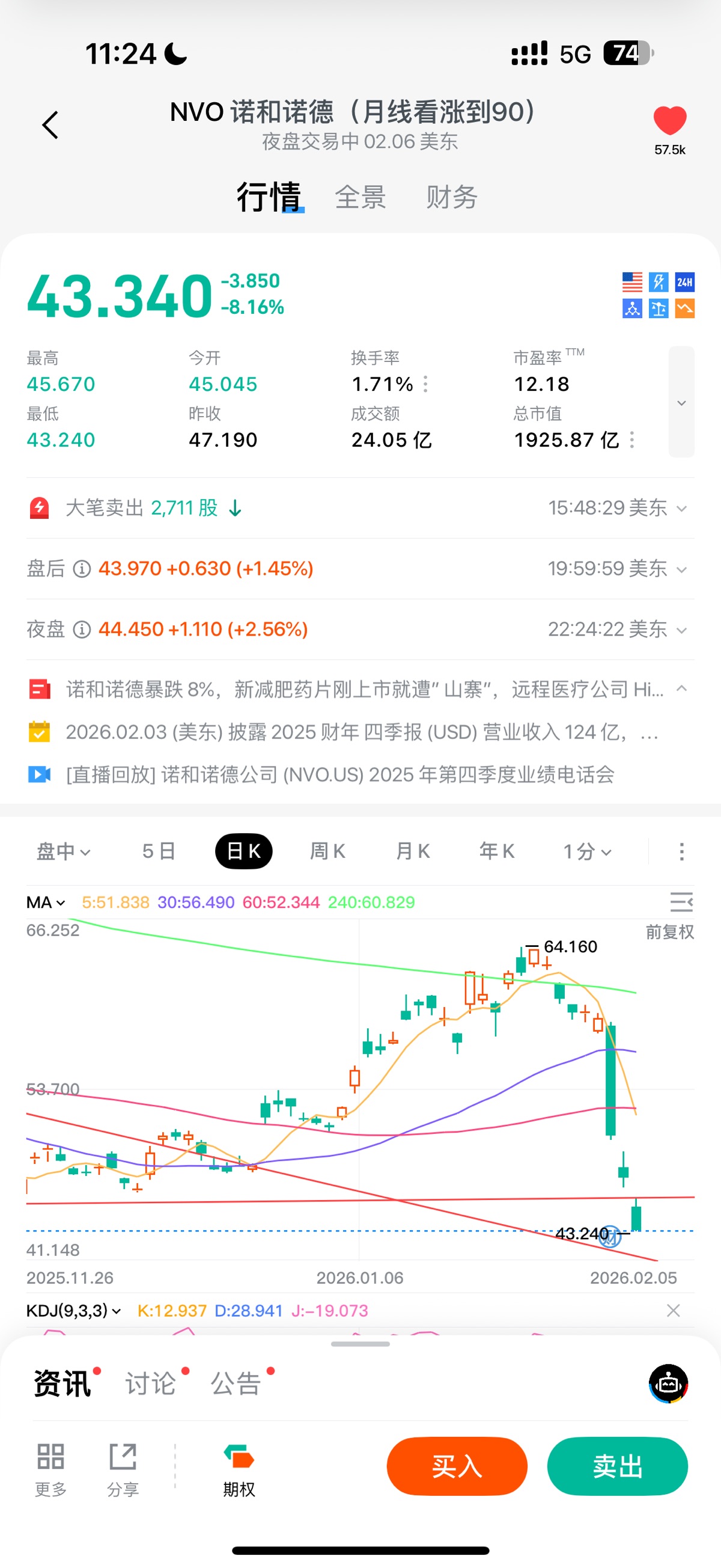Open the 直播回放 earnings call replay
The width and height of the screenshot is (721, 1568).
(x=339, y=774)
